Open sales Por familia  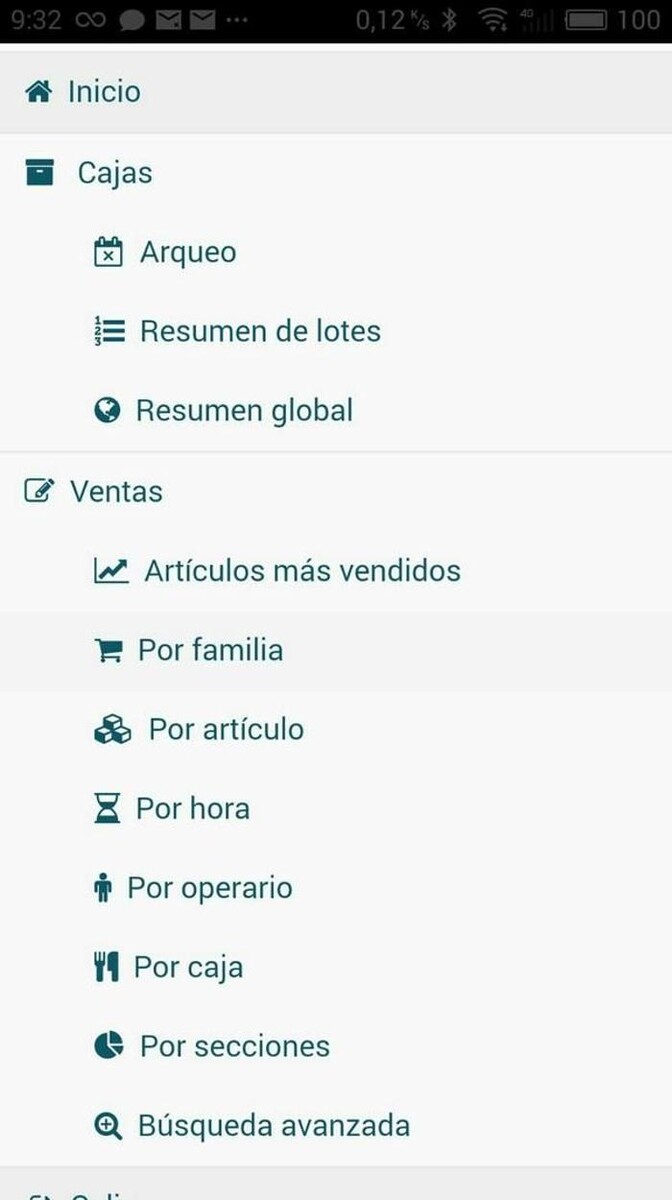(x=210, y=650)
